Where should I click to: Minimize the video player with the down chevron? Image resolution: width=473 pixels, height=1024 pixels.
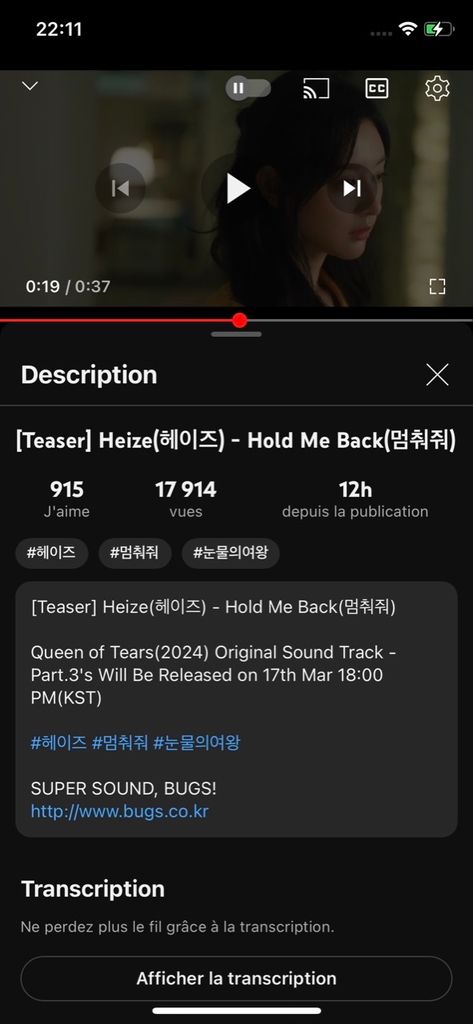point(30,86)
